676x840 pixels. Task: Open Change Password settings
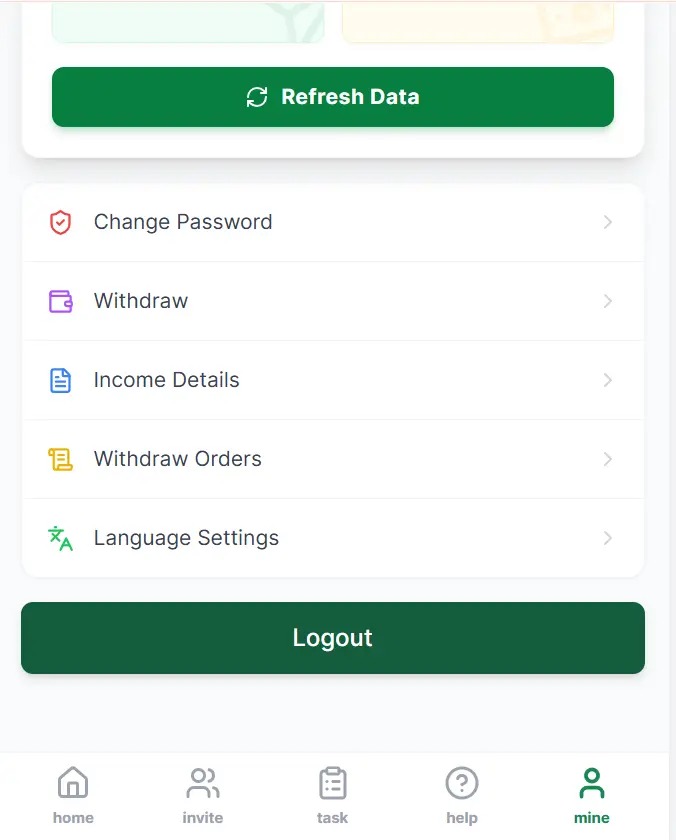332,222
